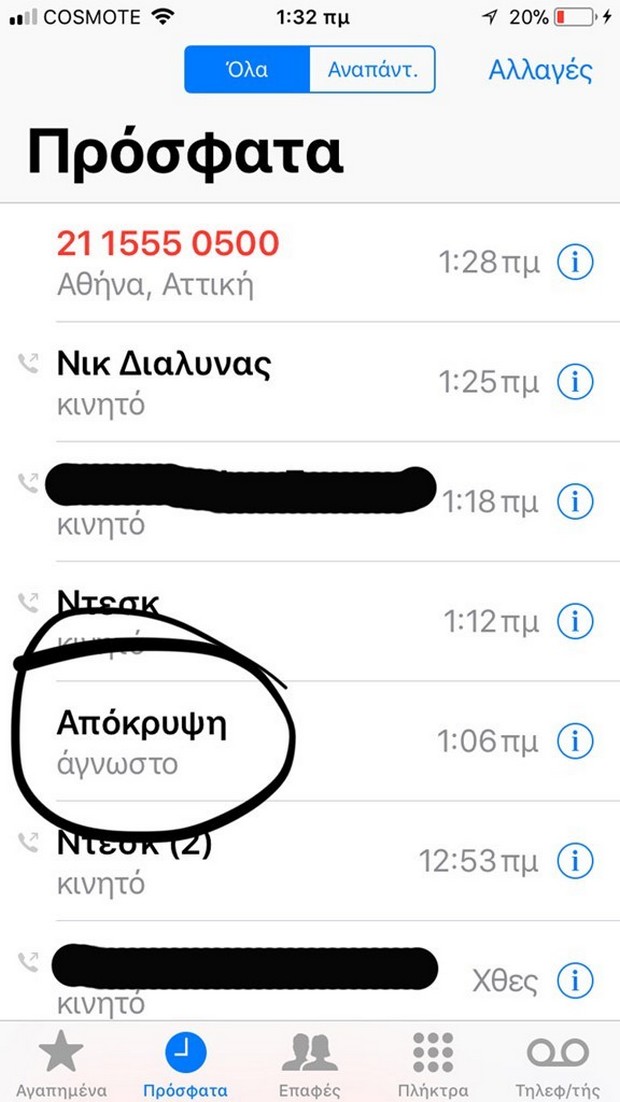Open info for the 1:12 πμ call
The height and width of the screenshot is (1102, 620).
[575, 622]
